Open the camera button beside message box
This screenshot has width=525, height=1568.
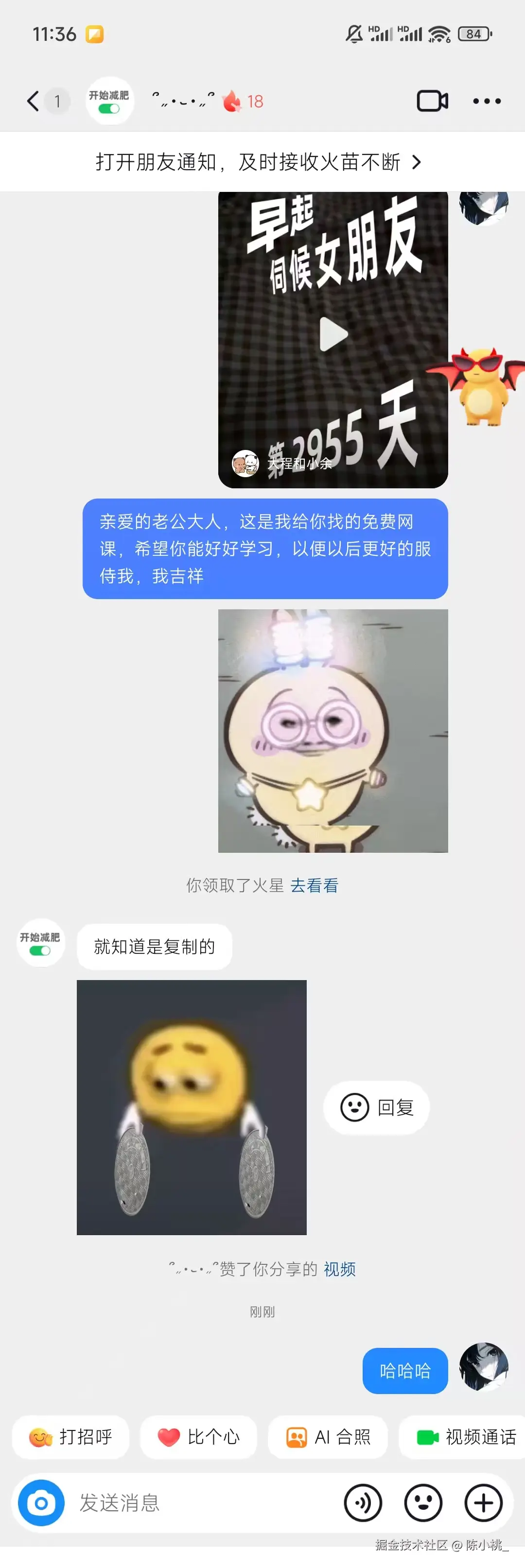[41, 1503]
